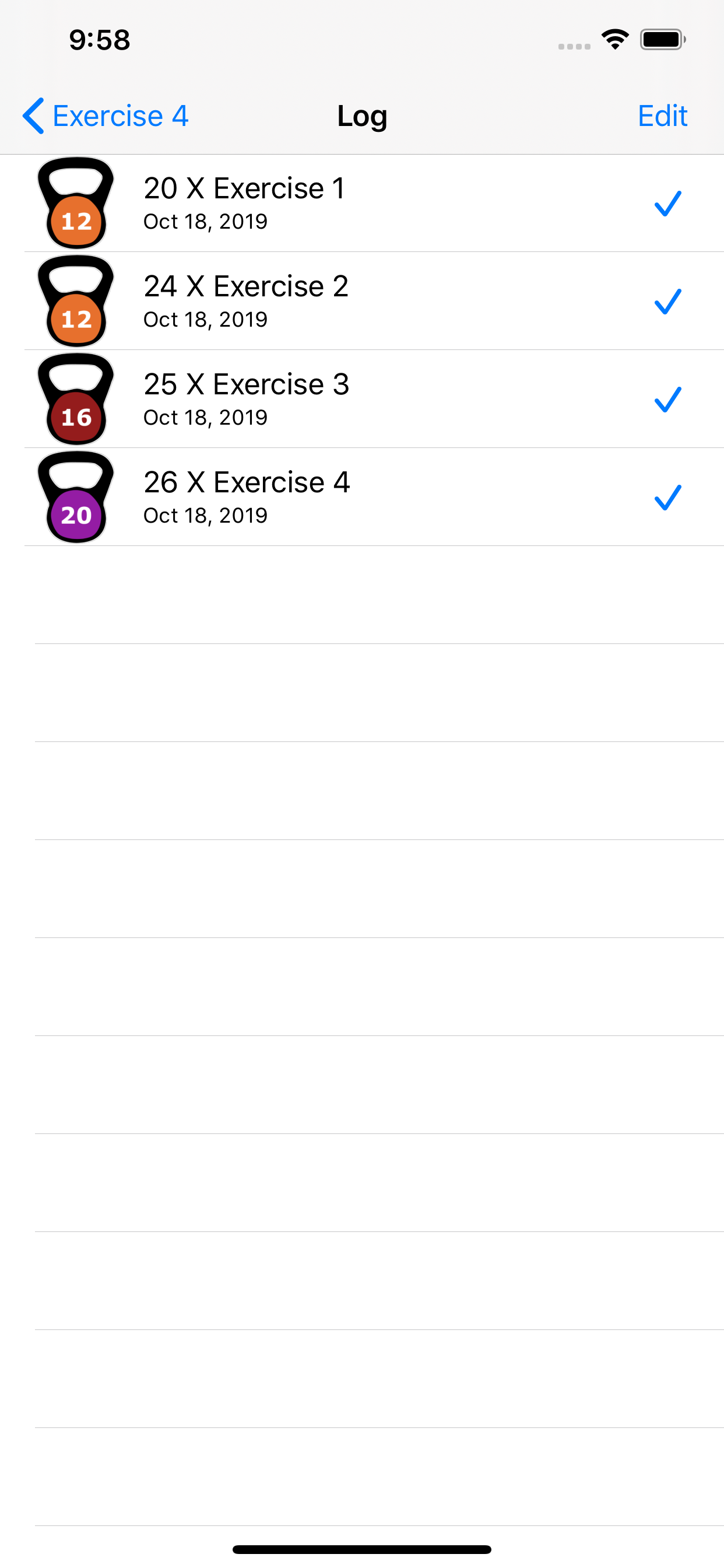Tap the back chevron next to Exercise 4
724x1568 pixels.
[33, 116]
